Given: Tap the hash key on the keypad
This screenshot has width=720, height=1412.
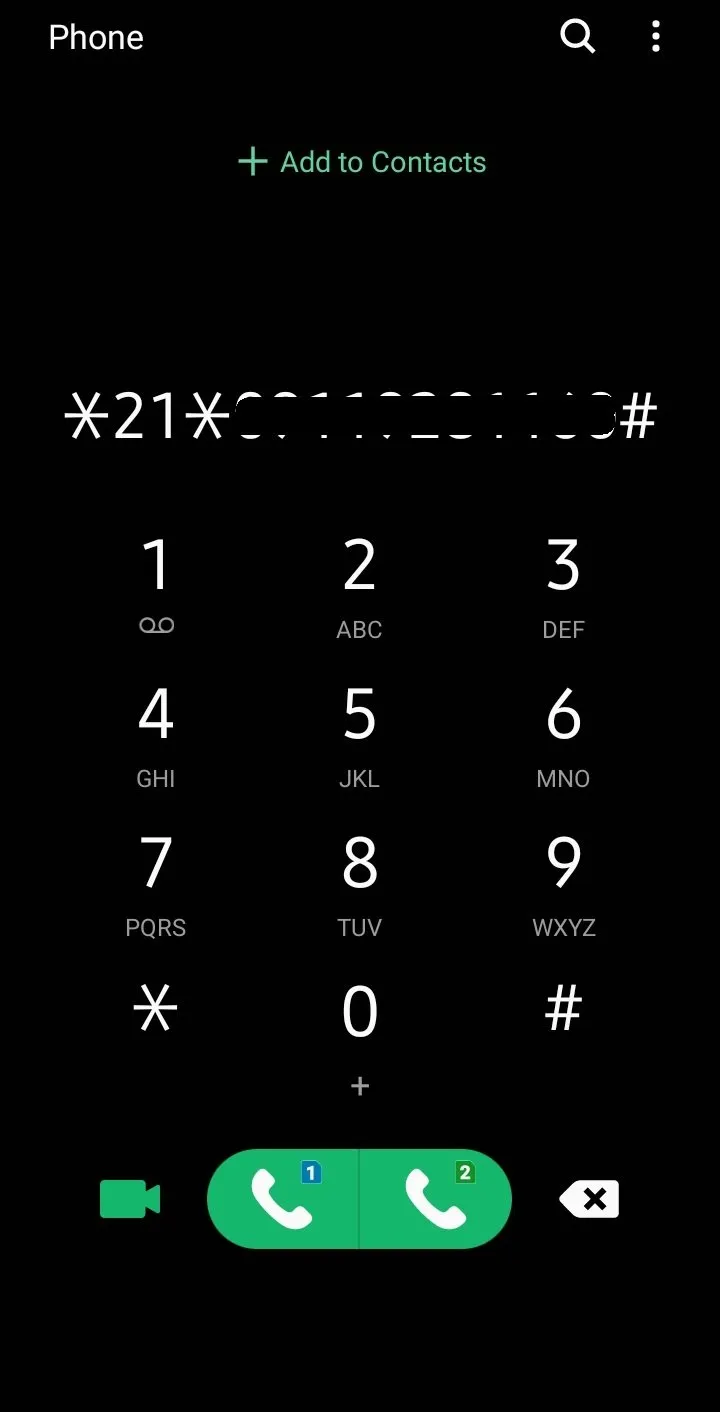Looking at the screenshot, I should (563, 1010).
